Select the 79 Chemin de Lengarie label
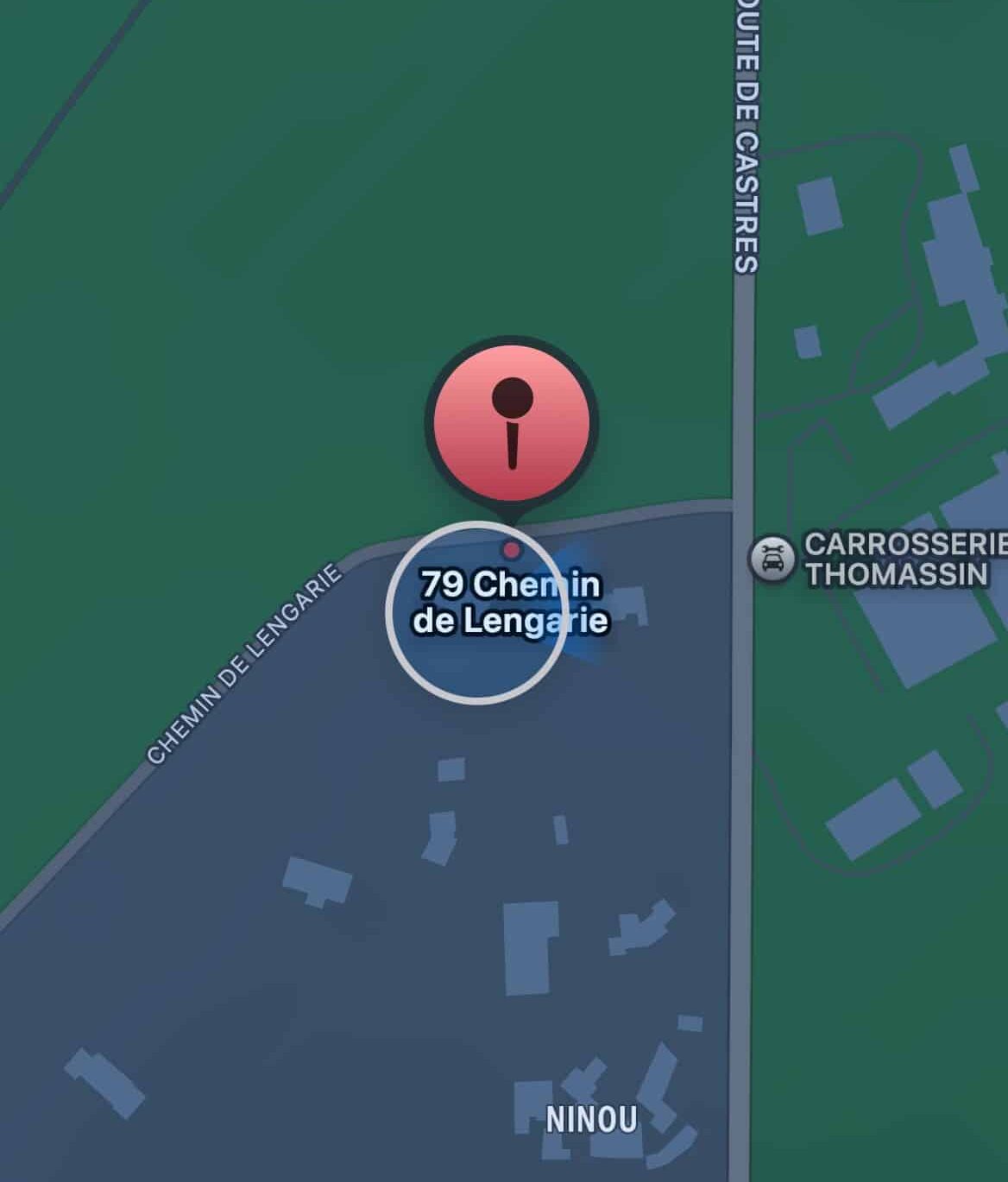 tap(510, 603)
